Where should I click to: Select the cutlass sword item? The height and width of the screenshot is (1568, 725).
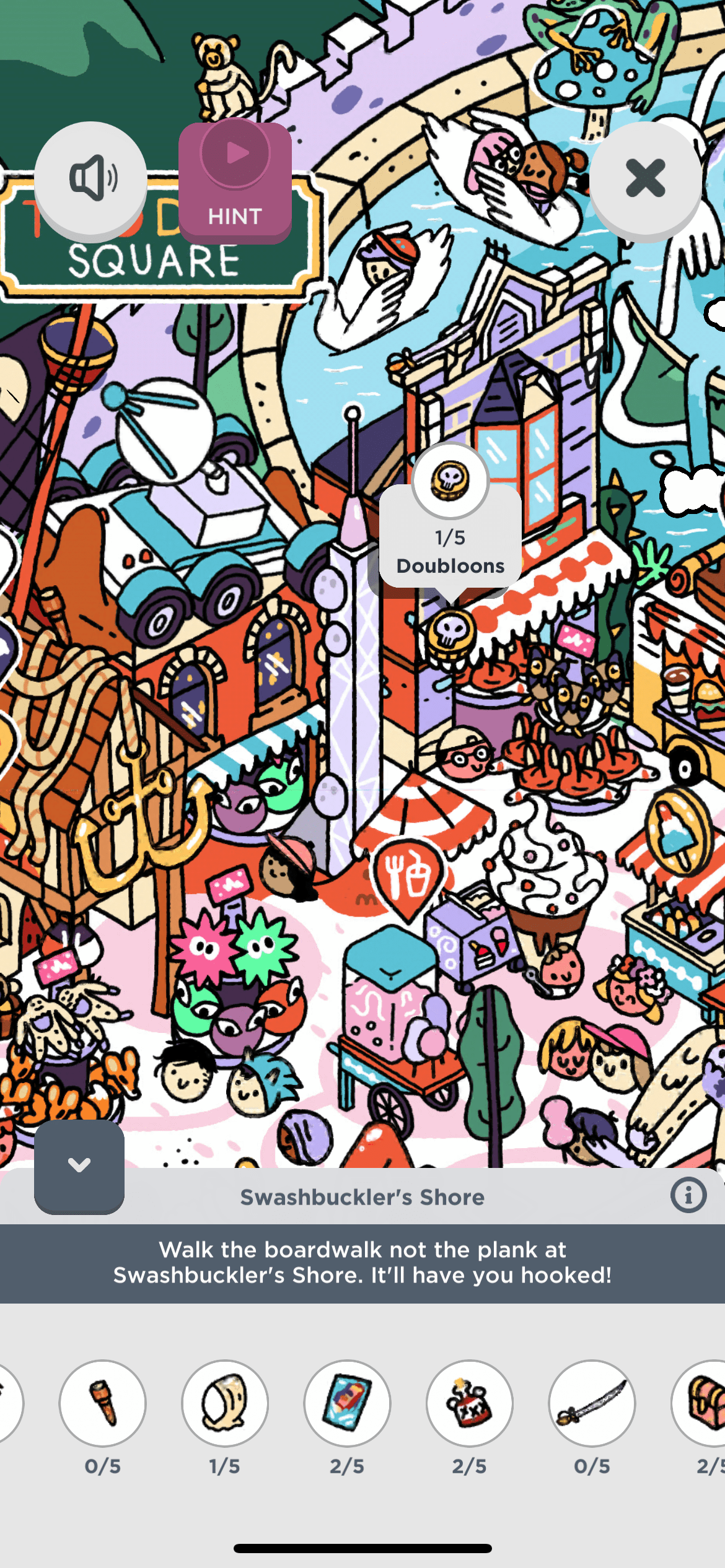[x=591, y=1403]
